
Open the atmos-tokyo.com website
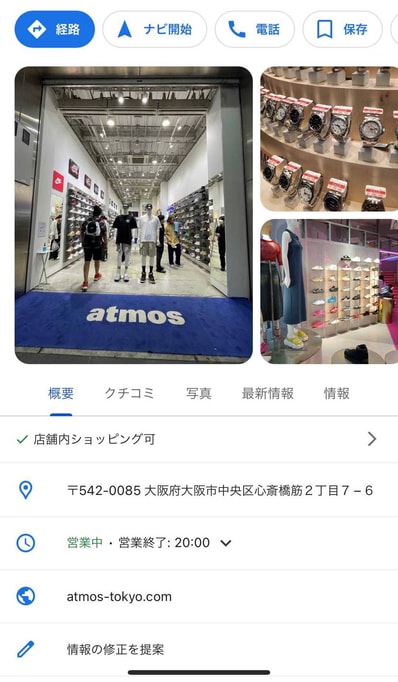(199, 596)
